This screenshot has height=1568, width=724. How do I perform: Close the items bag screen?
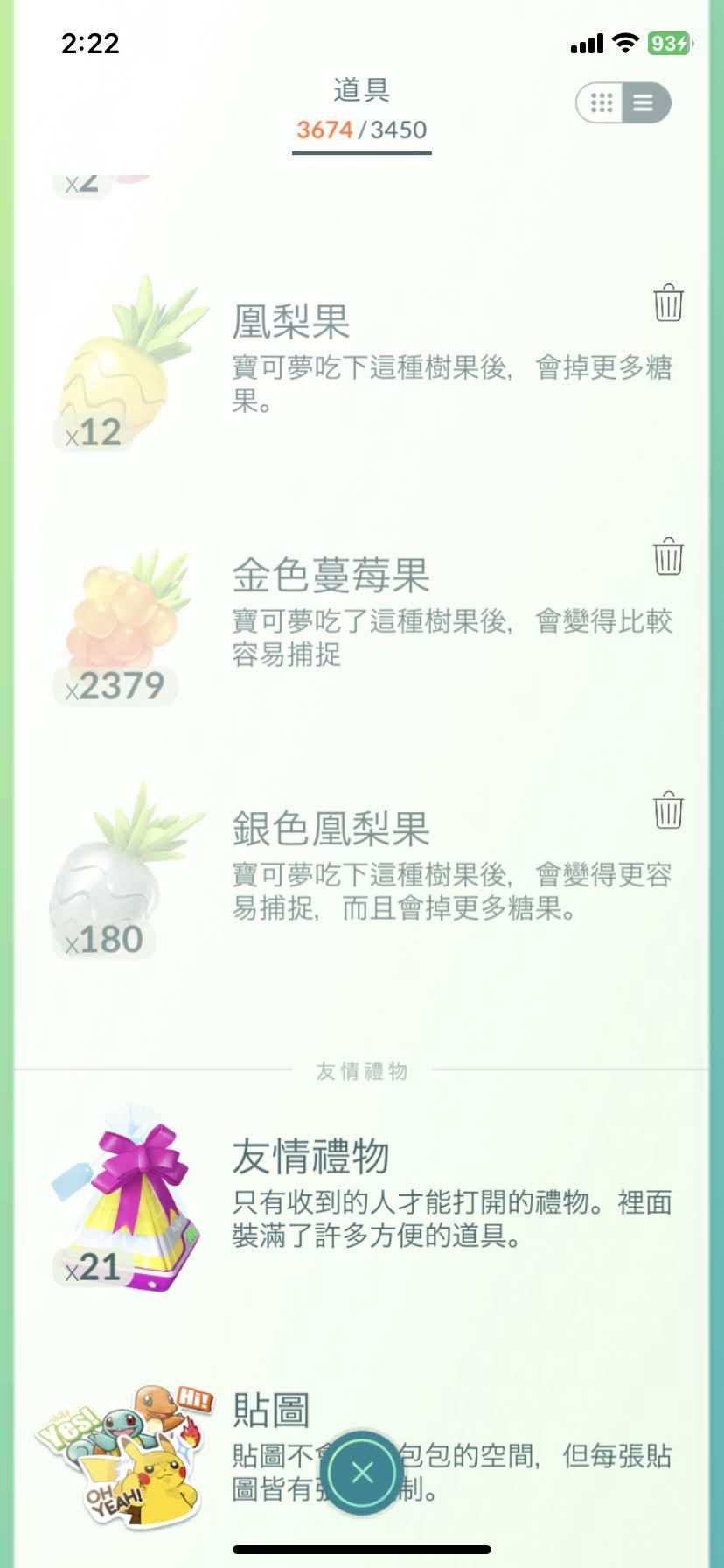362,1473
